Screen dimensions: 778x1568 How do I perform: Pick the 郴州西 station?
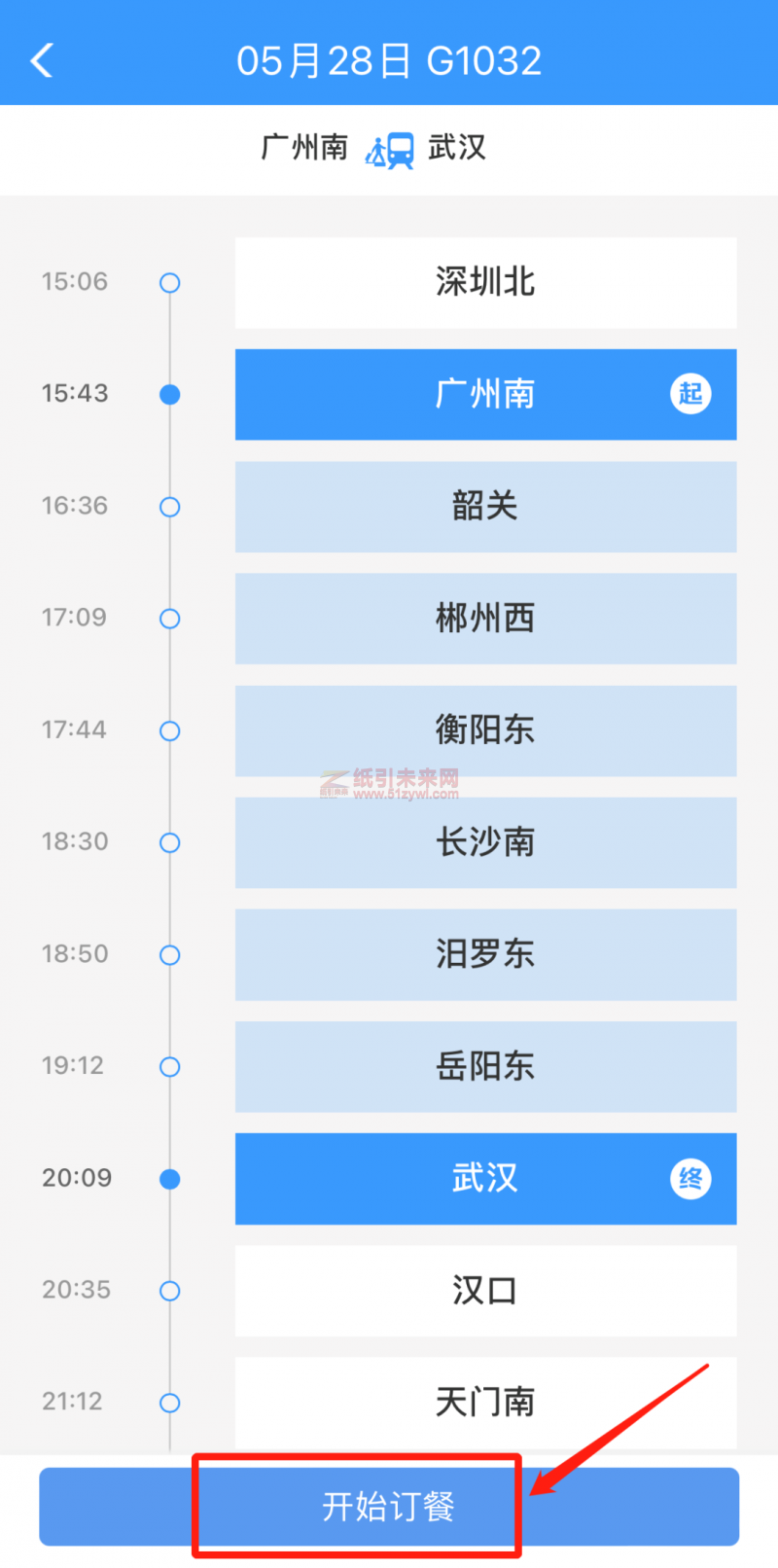tap(485, 618)
